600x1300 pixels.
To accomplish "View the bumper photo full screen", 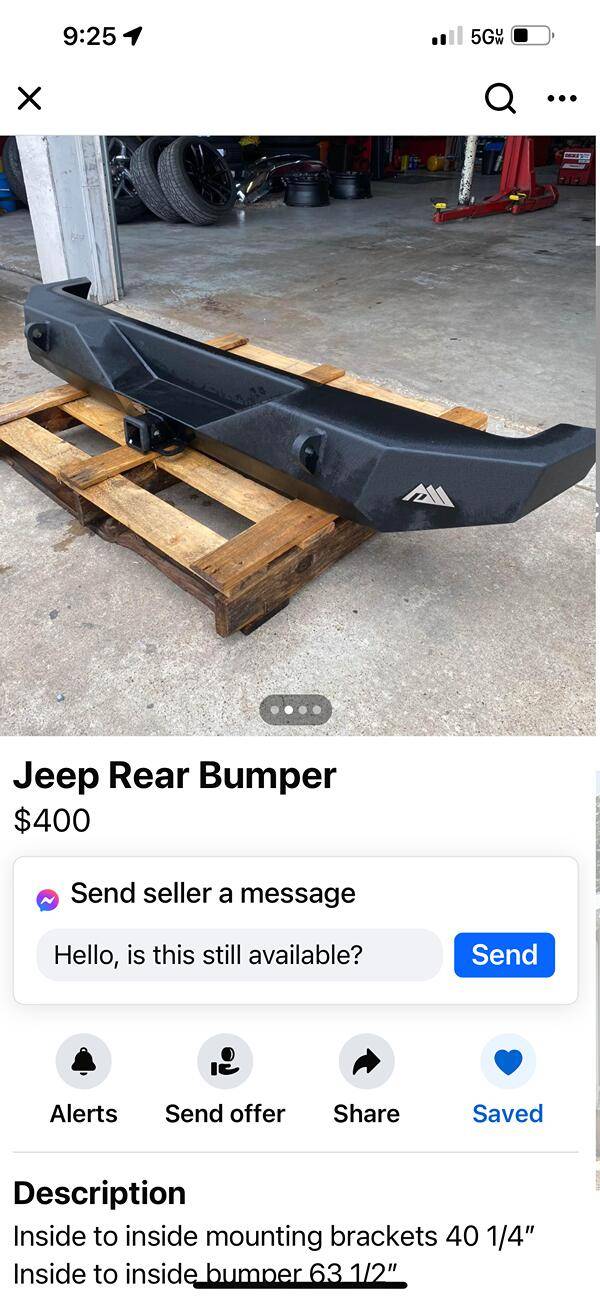I will pos(300,430).
